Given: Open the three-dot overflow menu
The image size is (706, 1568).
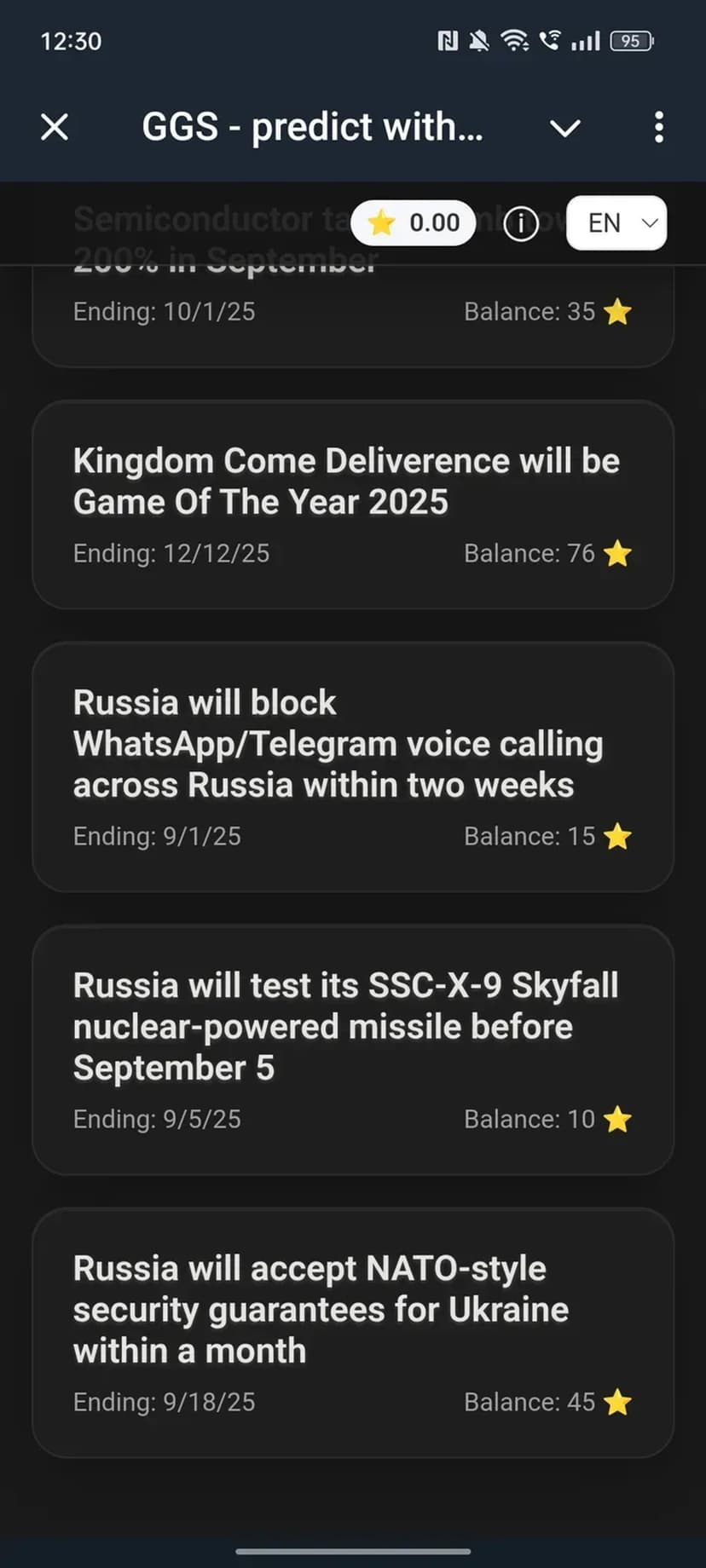Looking at the screenshot, I should coord(658,128).
